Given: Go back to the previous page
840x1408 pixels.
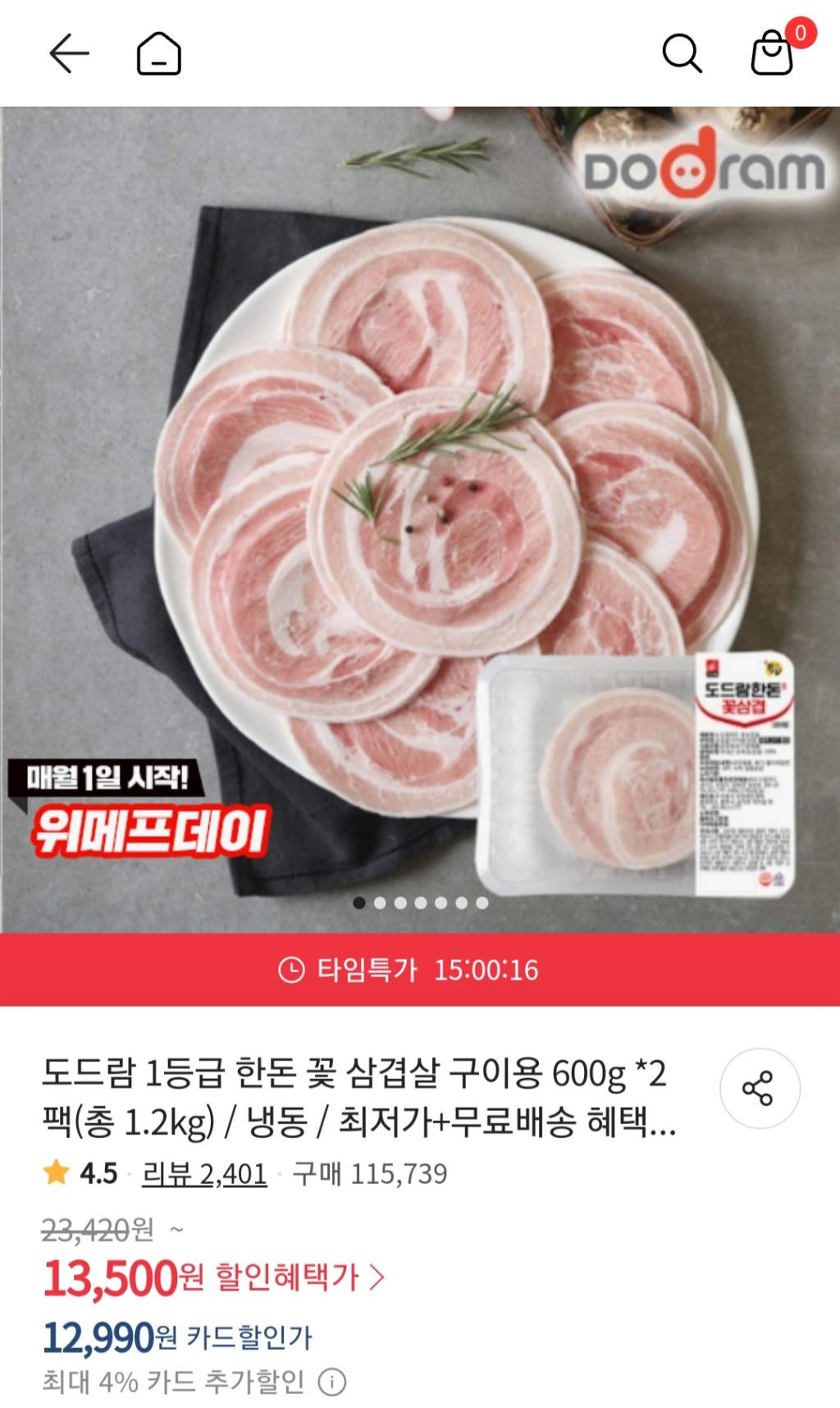Looking at the screenshot, I should tap(69, 54).
